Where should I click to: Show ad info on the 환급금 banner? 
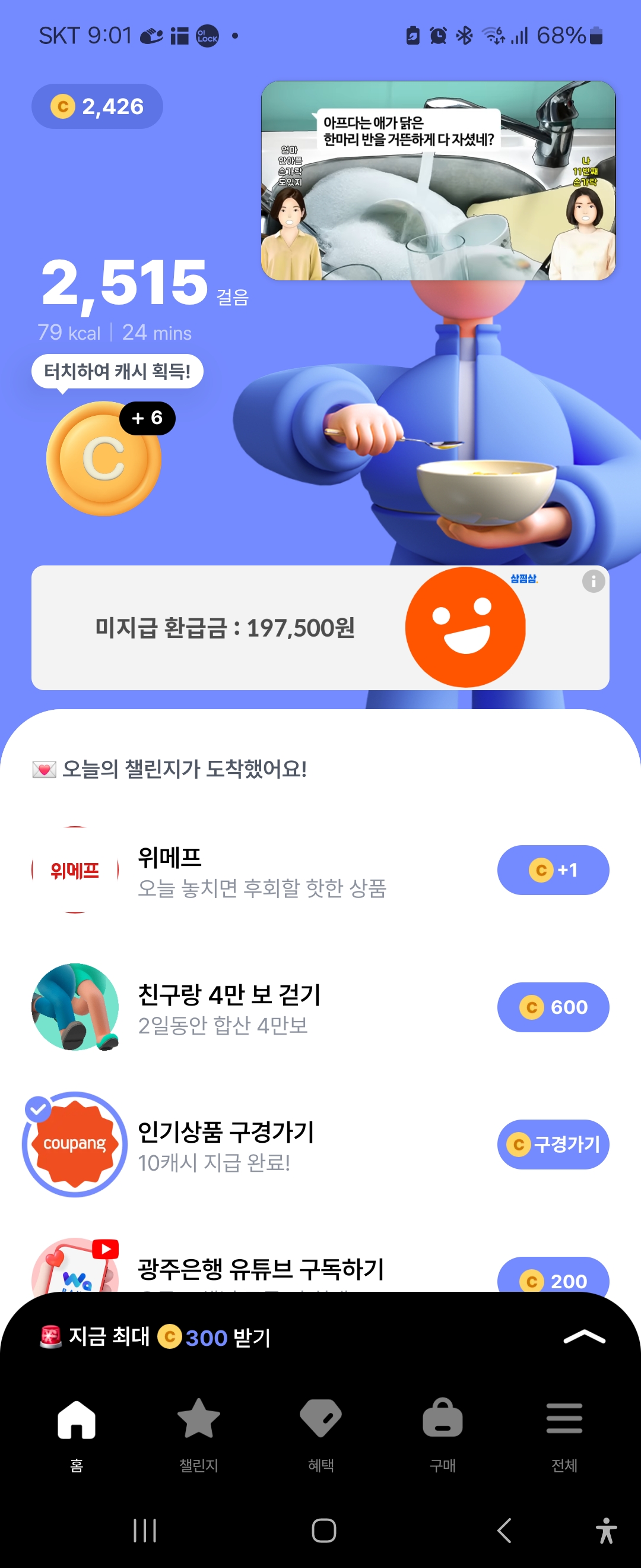click(593, 581)
